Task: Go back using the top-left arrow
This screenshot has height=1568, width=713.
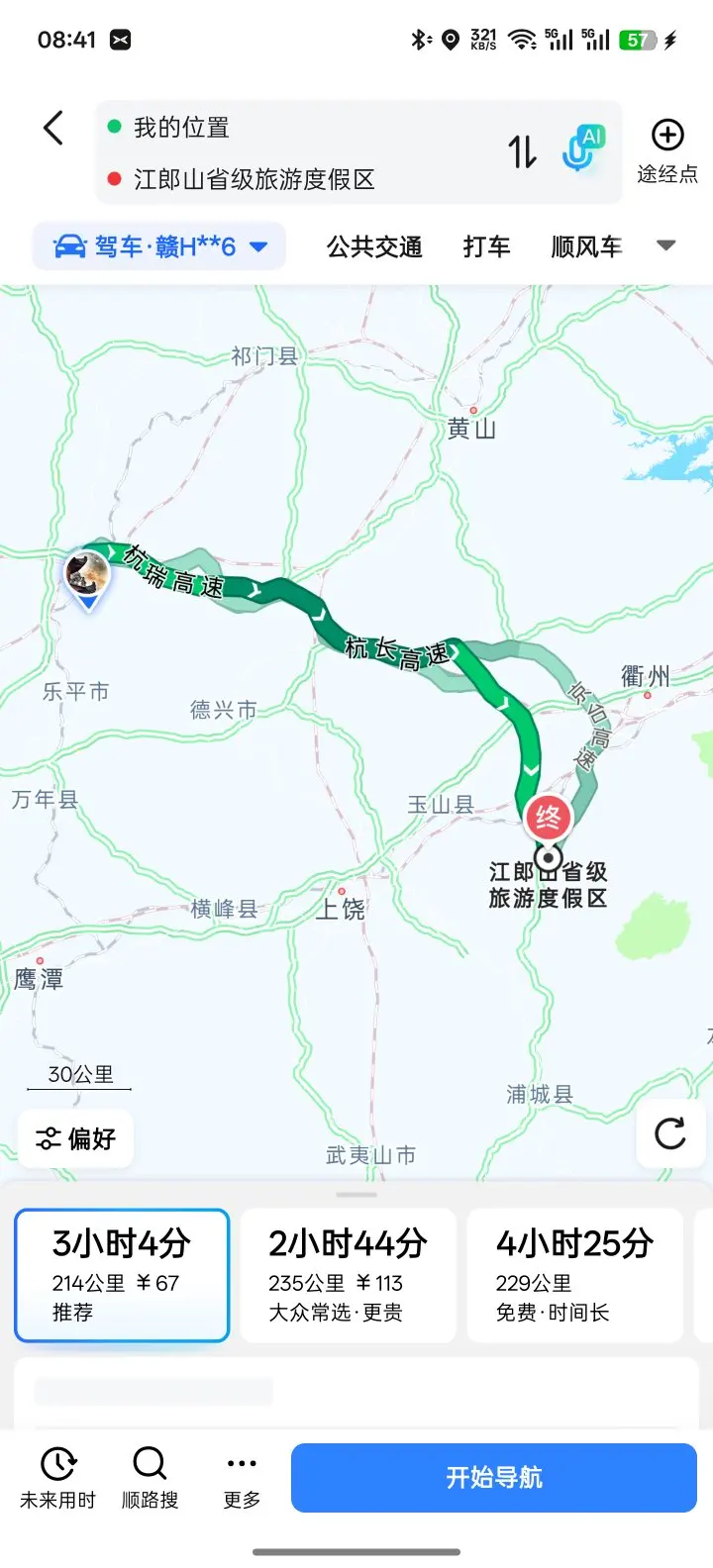Action: 53,129
